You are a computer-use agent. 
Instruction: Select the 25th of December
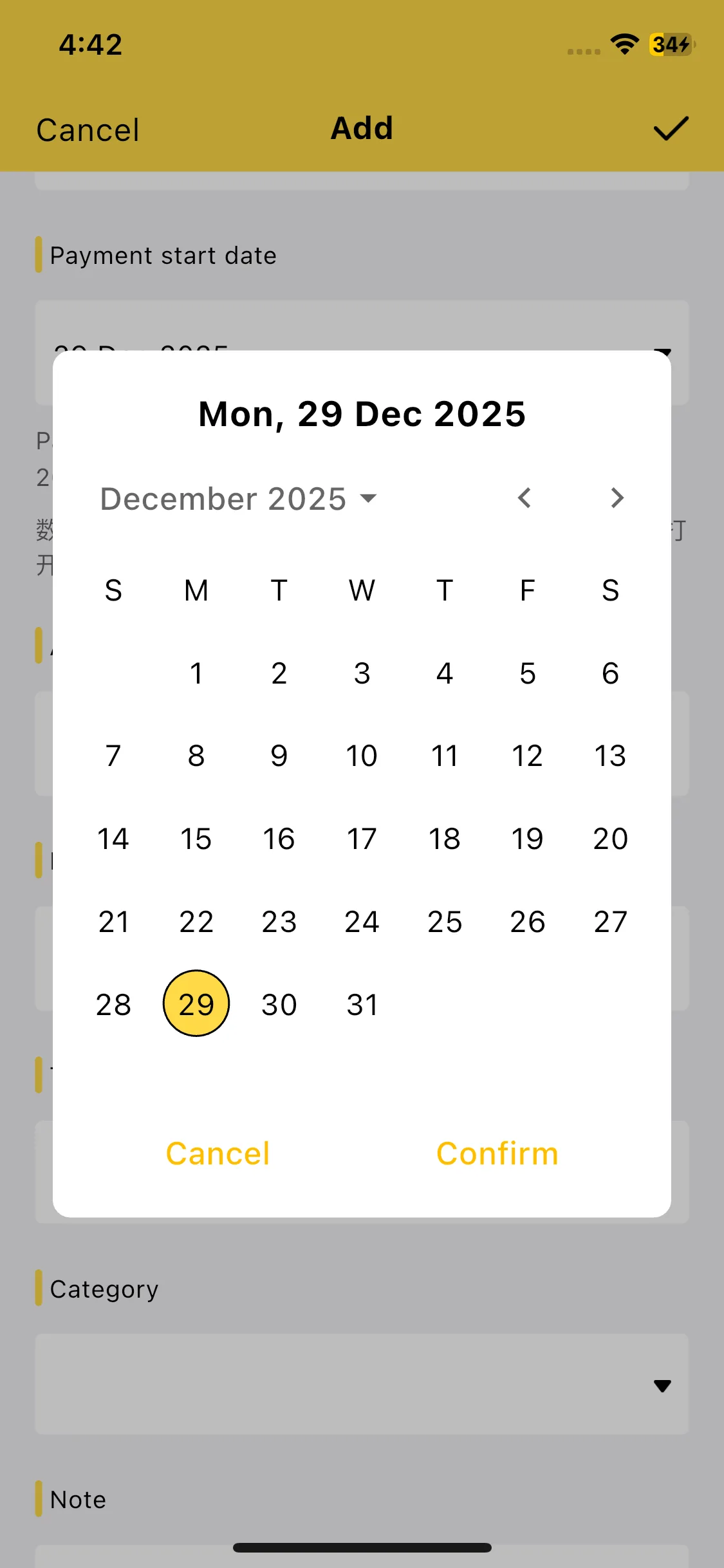[445, 922]
